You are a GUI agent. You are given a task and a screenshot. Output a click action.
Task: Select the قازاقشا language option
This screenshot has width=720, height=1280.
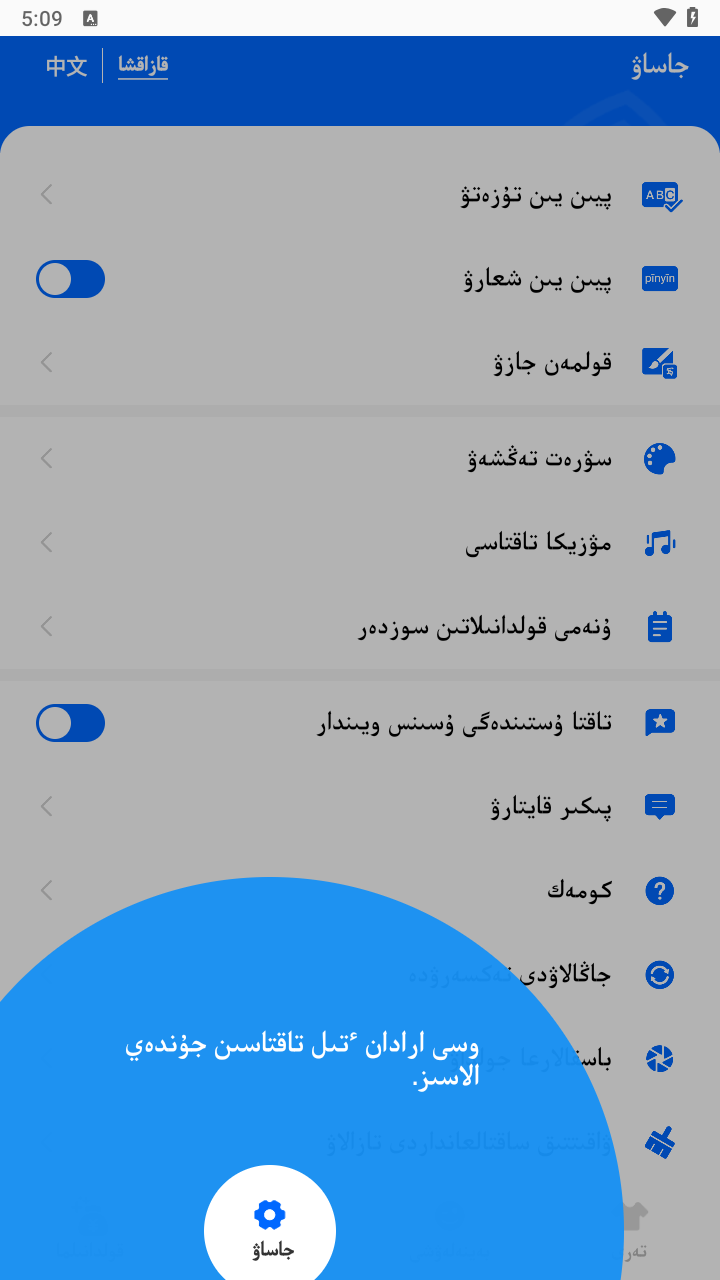coord(143,66)
